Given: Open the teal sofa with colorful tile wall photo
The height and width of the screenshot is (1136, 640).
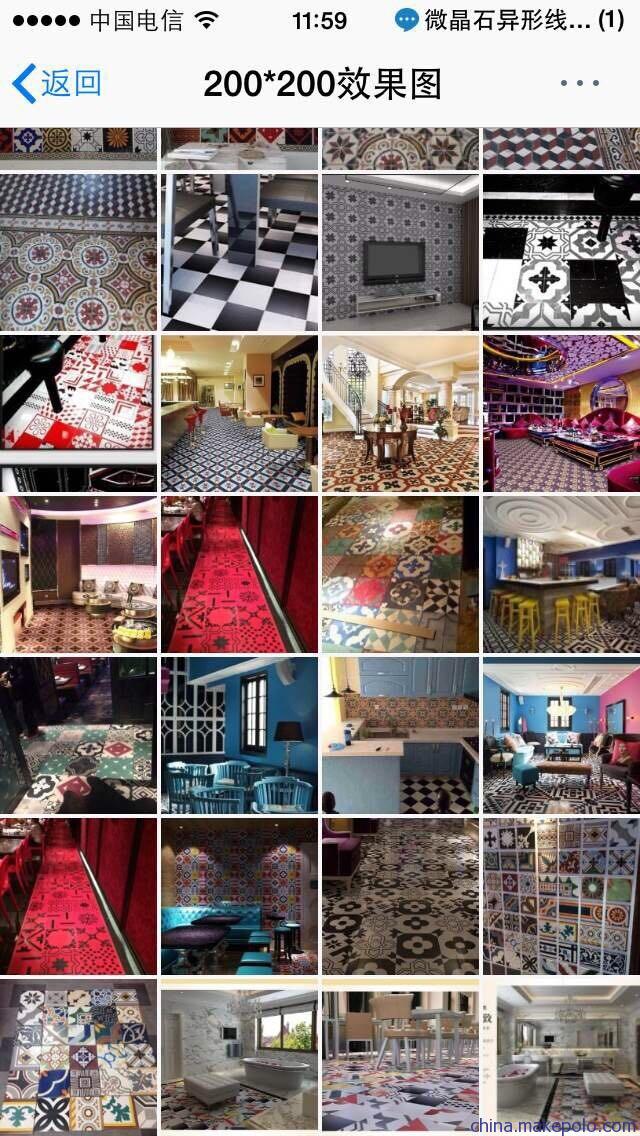Looking at the screenshot, I should pos(238,896).
